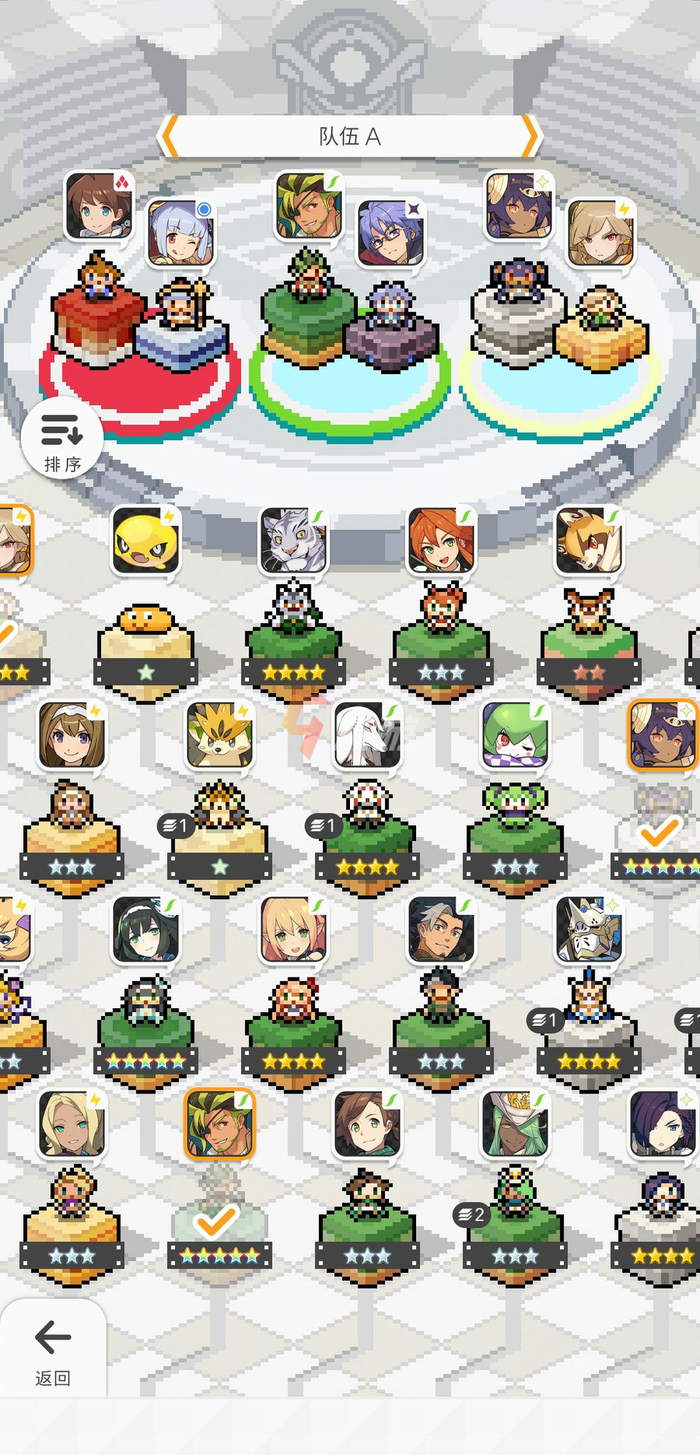Choose the orange-haired girl hero
The width and height of the screenshot is (700, 1455).
pos(441,541)
